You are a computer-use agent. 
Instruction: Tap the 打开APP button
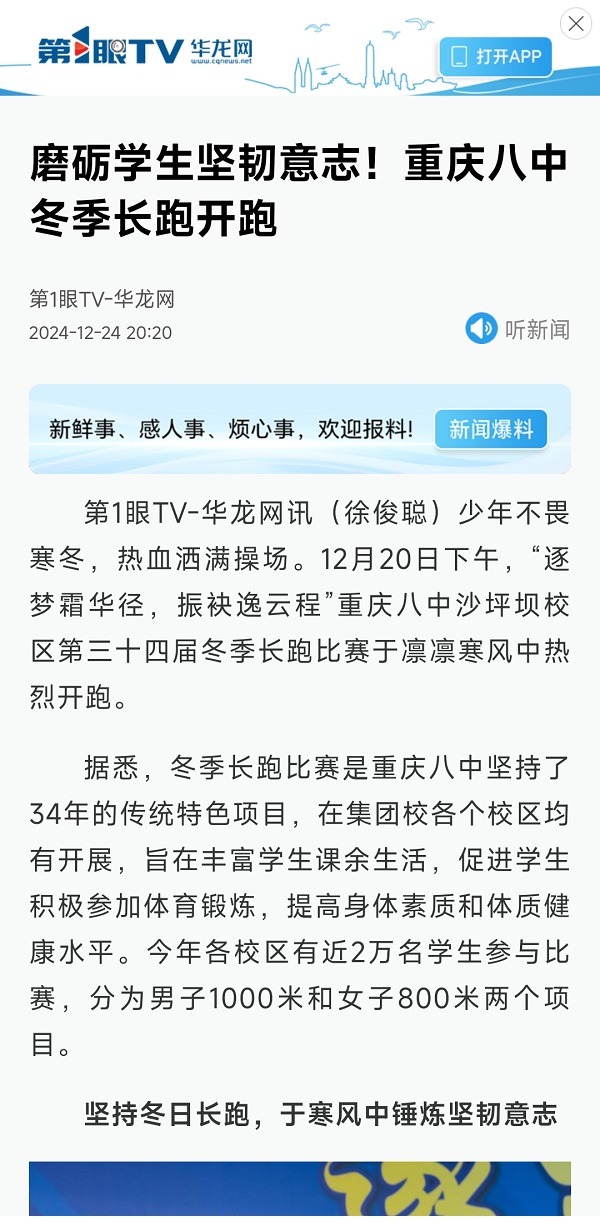point(496,57)
